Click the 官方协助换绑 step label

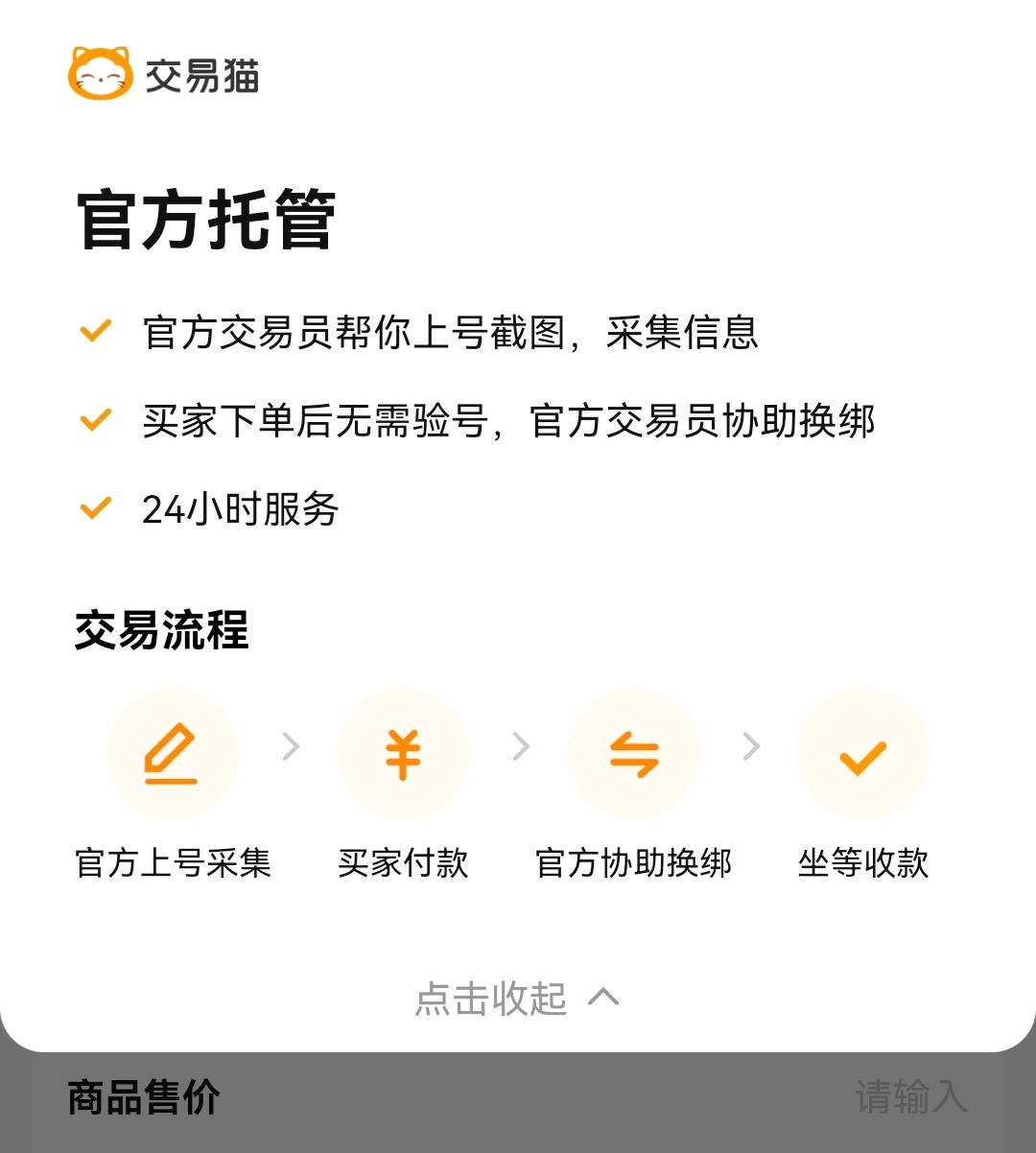click(x=633, y=863)
